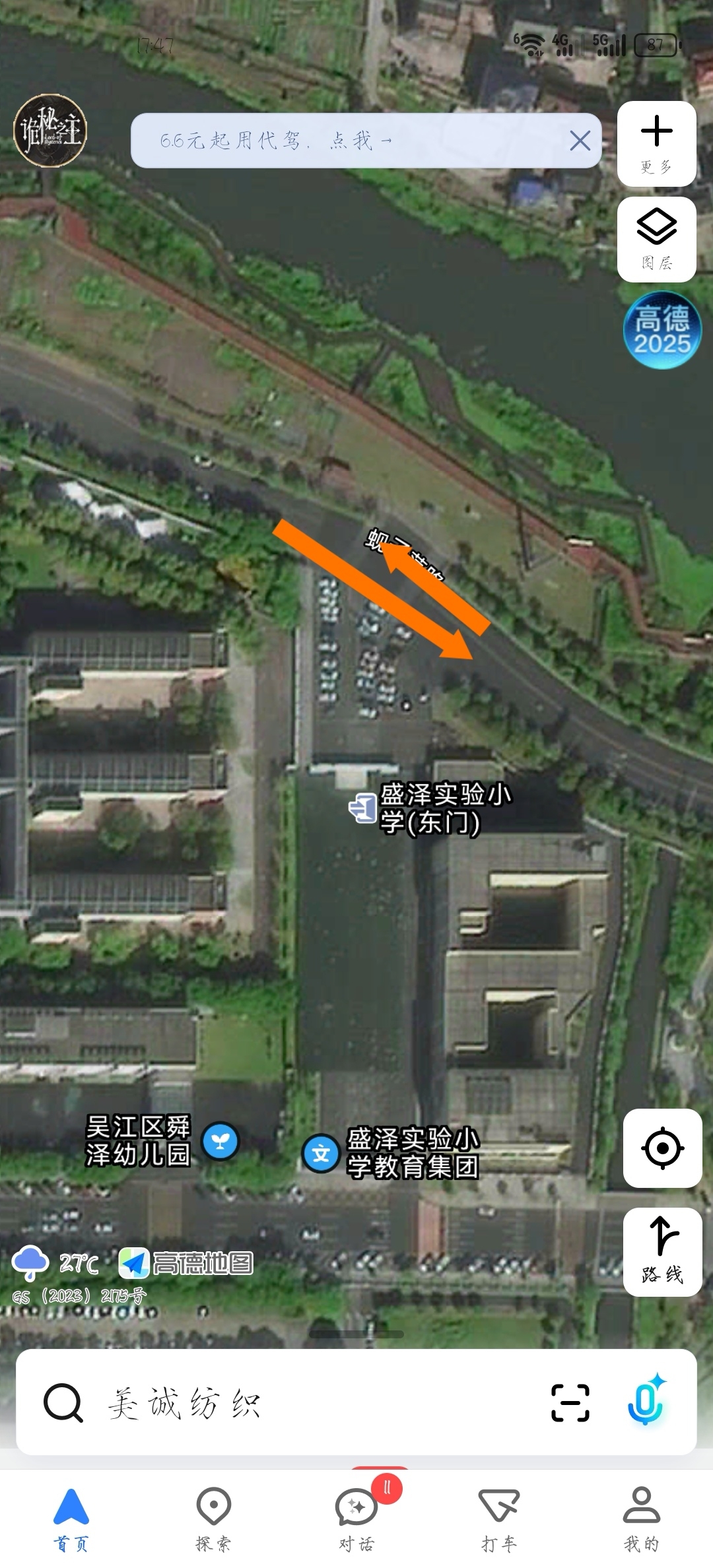Tap the 美诚纺织 search box

(297, 1402)
